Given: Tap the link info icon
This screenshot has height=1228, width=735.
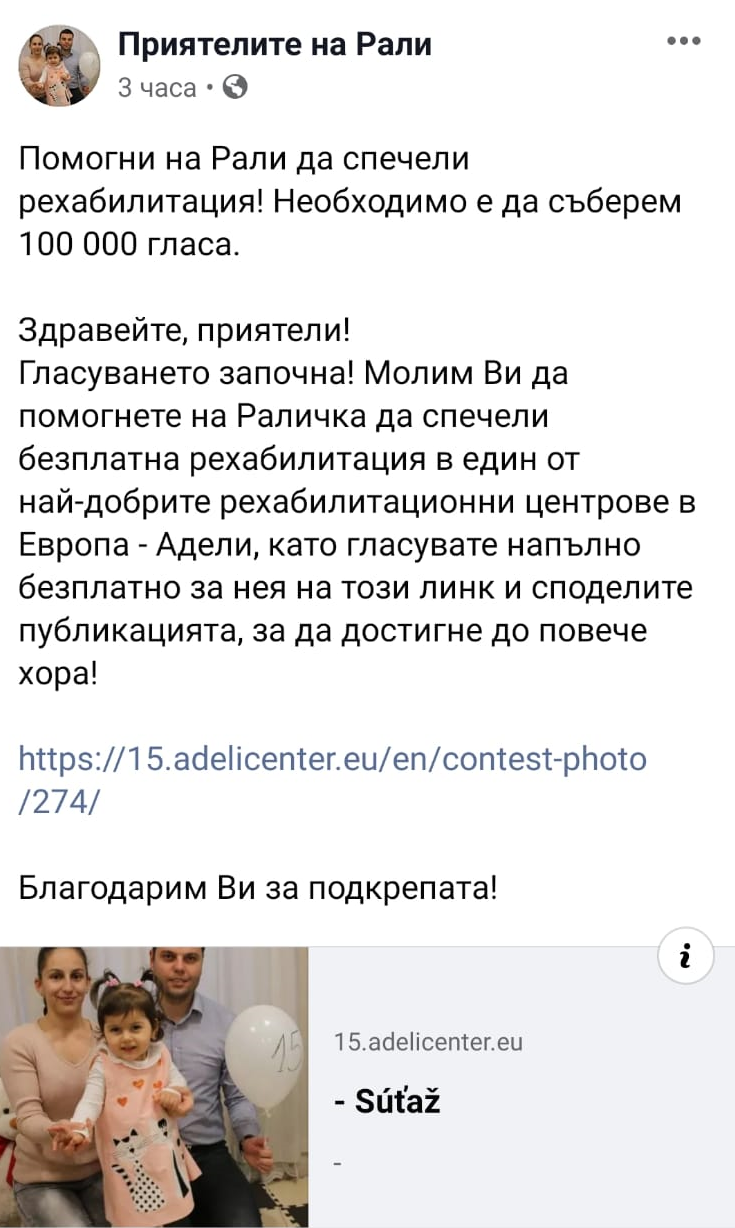Looking at the screenshot, I should (x=686, y=957).
